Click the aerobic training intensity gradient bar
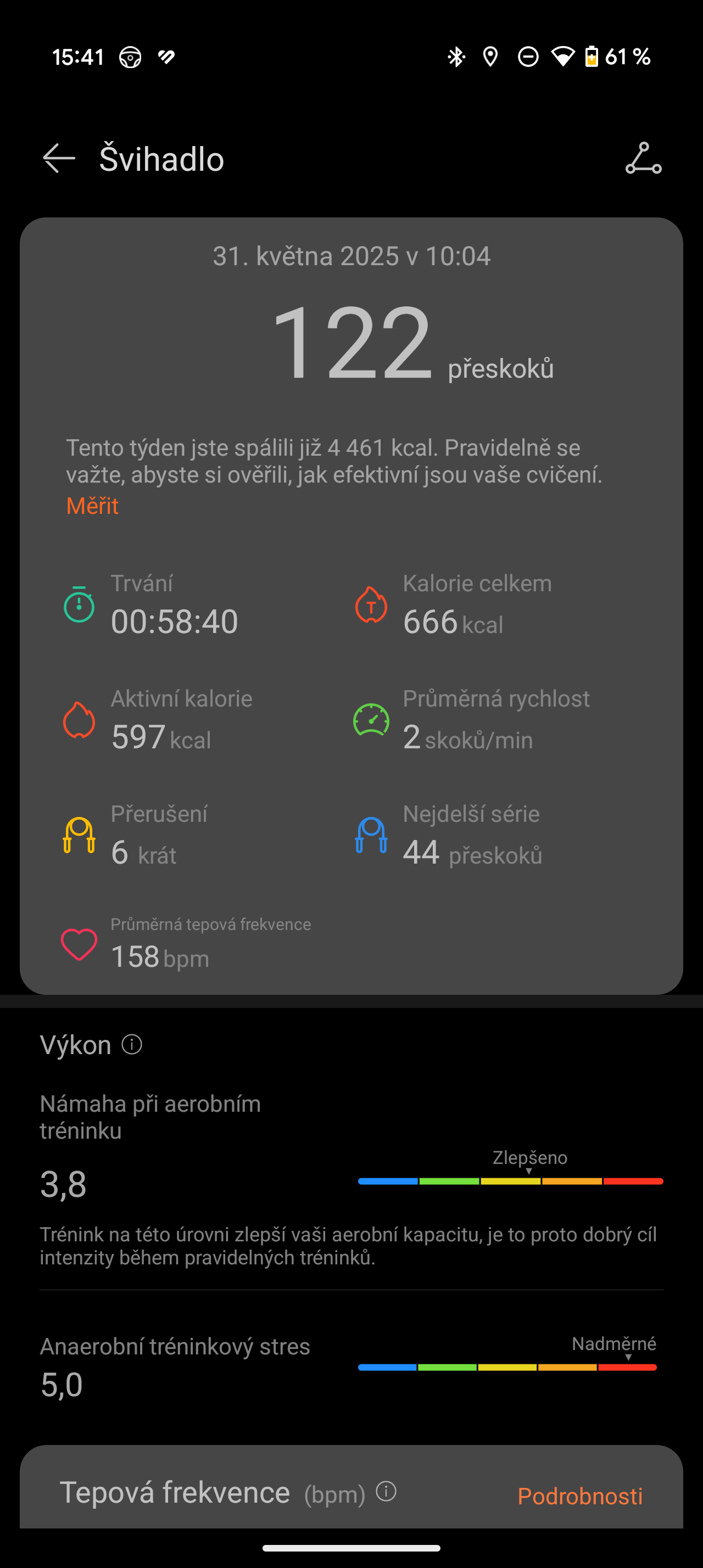 tap(508, 1180)
